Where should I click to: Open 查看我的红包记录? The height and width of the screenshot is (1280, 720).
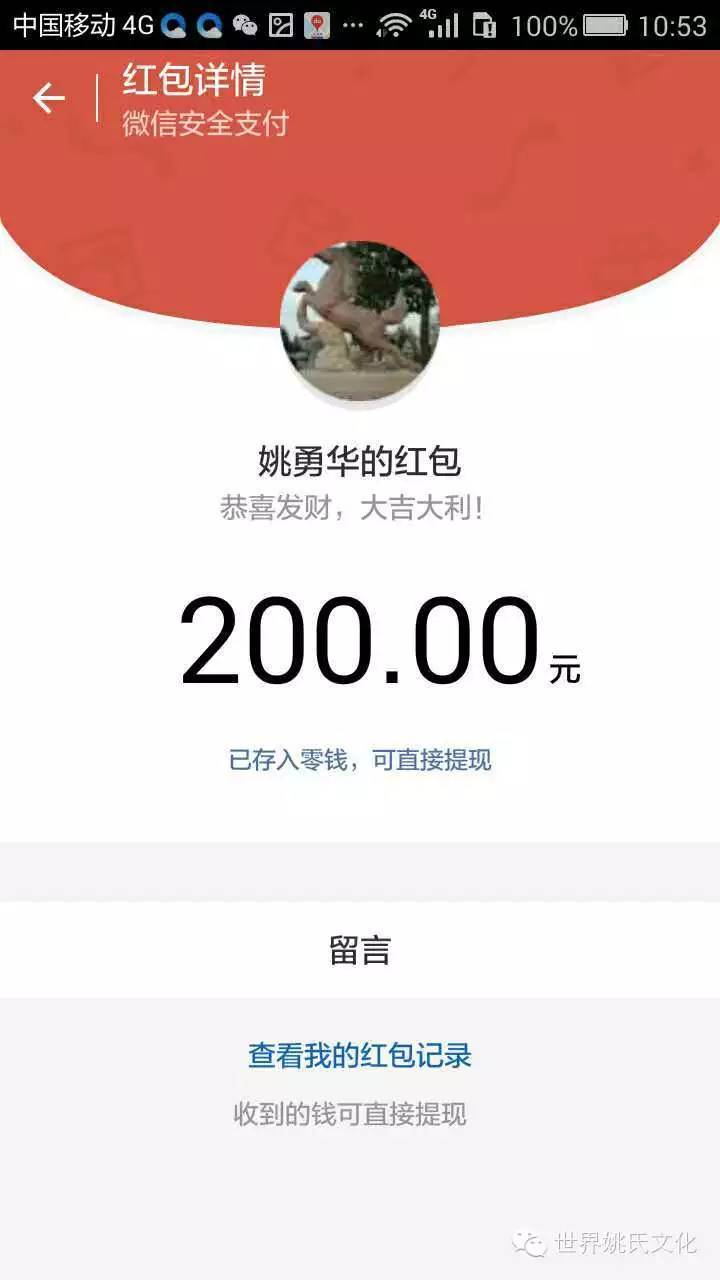pos(360,1056)
